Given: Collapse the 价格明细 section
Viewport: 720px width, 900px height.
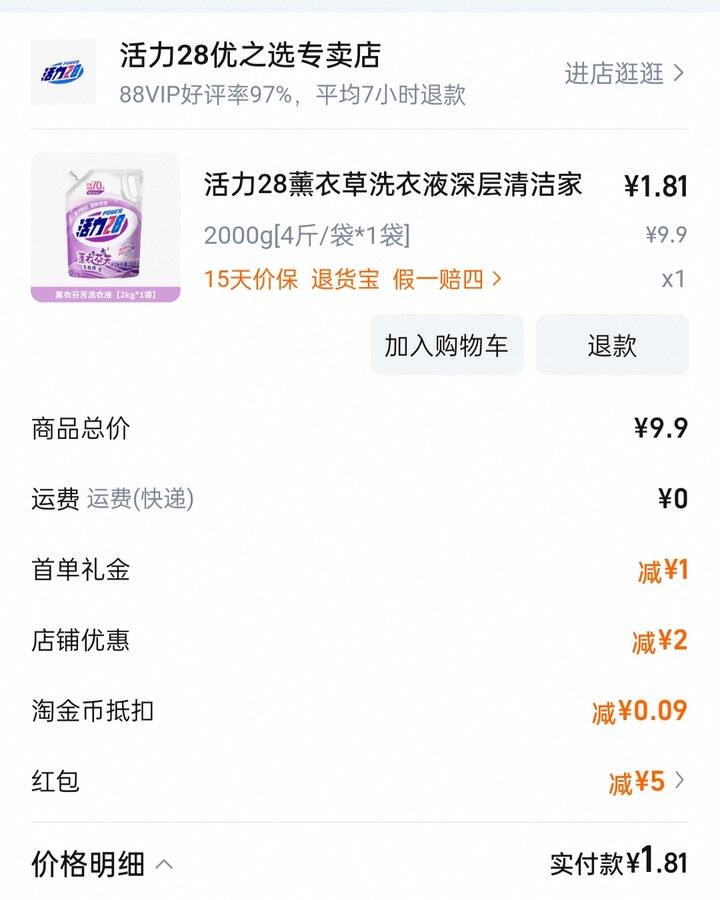Looking at the screenshot, I should tap(103, 863).
